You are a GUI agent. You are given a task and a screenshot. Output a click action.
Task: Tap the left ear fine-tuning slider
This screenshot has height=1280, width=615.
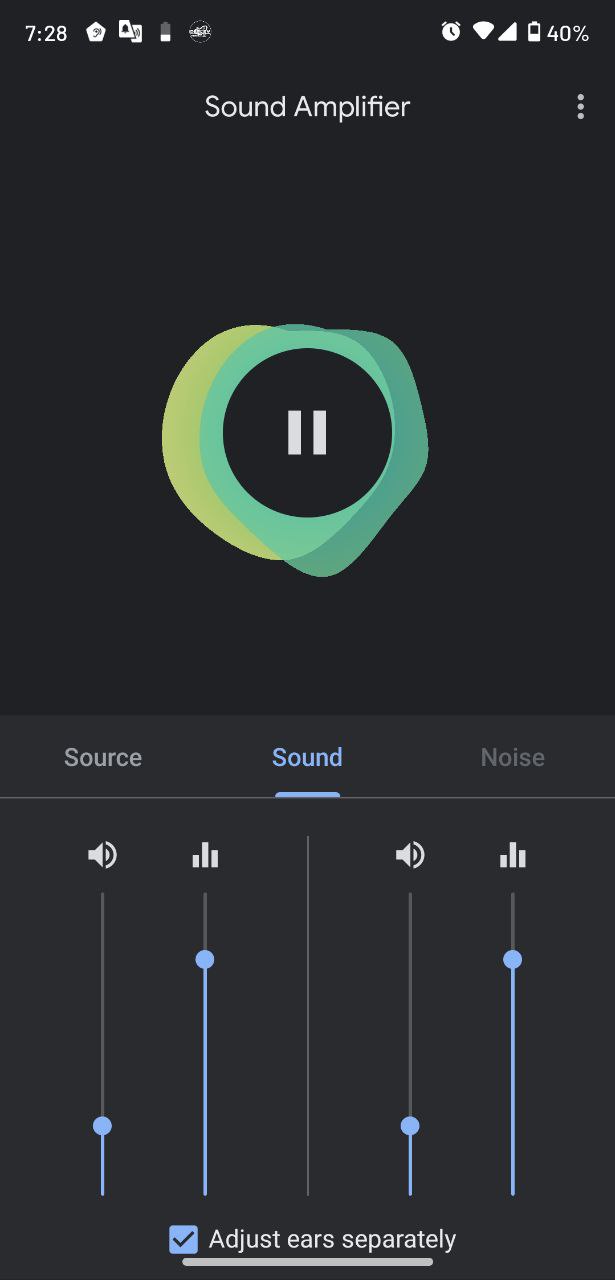[x=205, y=1044]
